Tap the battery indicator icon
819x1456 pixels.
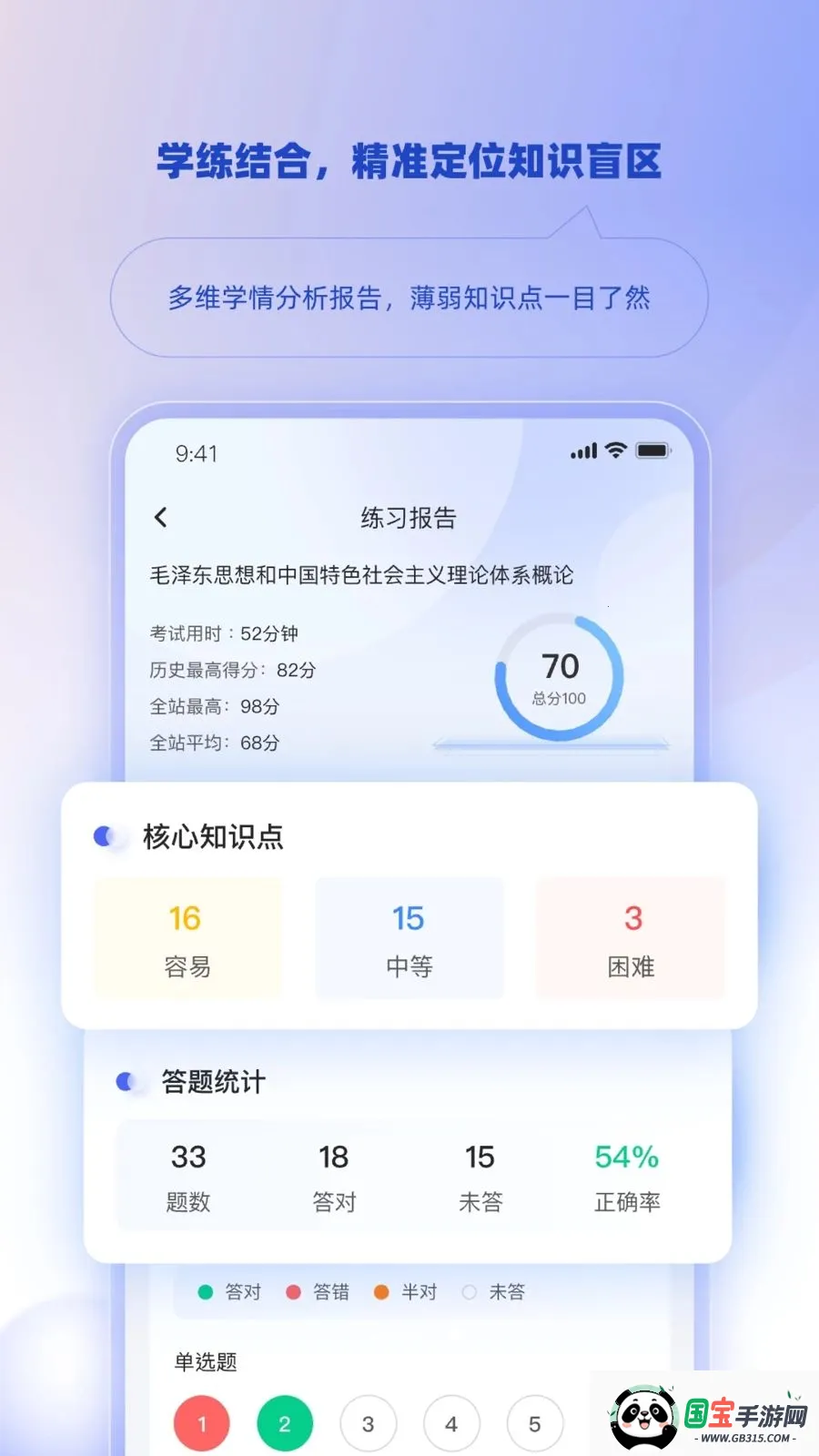[x=651, y=449]
